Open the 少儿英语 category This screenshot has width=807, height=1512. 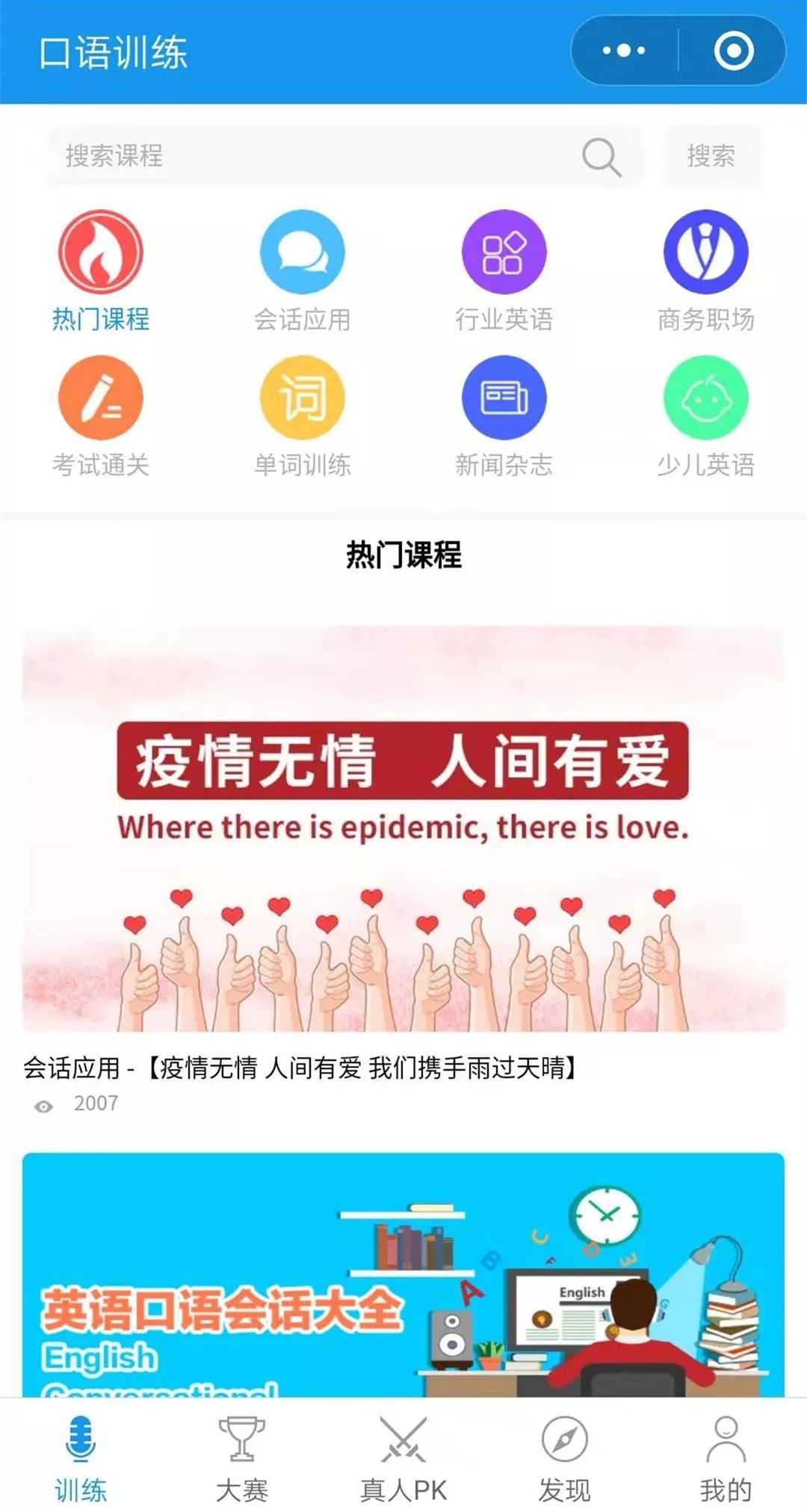tap(706, 416)
